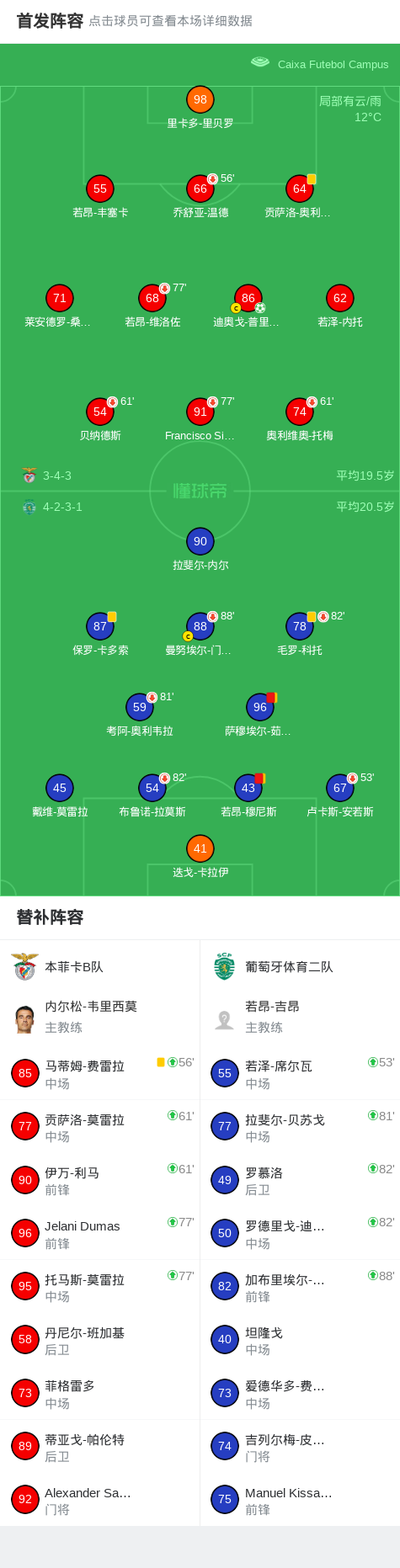Open coach 内尔松-韦里西莫 profile
The image size is (400, 1568).
point(100,1017)
